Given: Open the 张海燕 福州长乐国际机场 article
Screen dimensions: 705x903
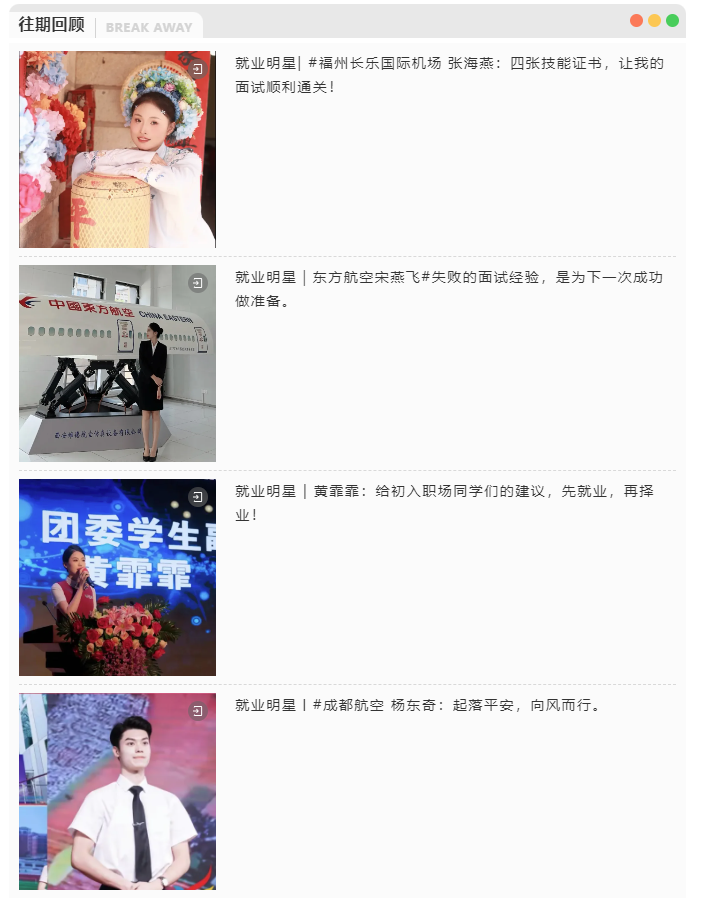Looking at the screenshot, I should pyautogui.click(x=449, y=75).
